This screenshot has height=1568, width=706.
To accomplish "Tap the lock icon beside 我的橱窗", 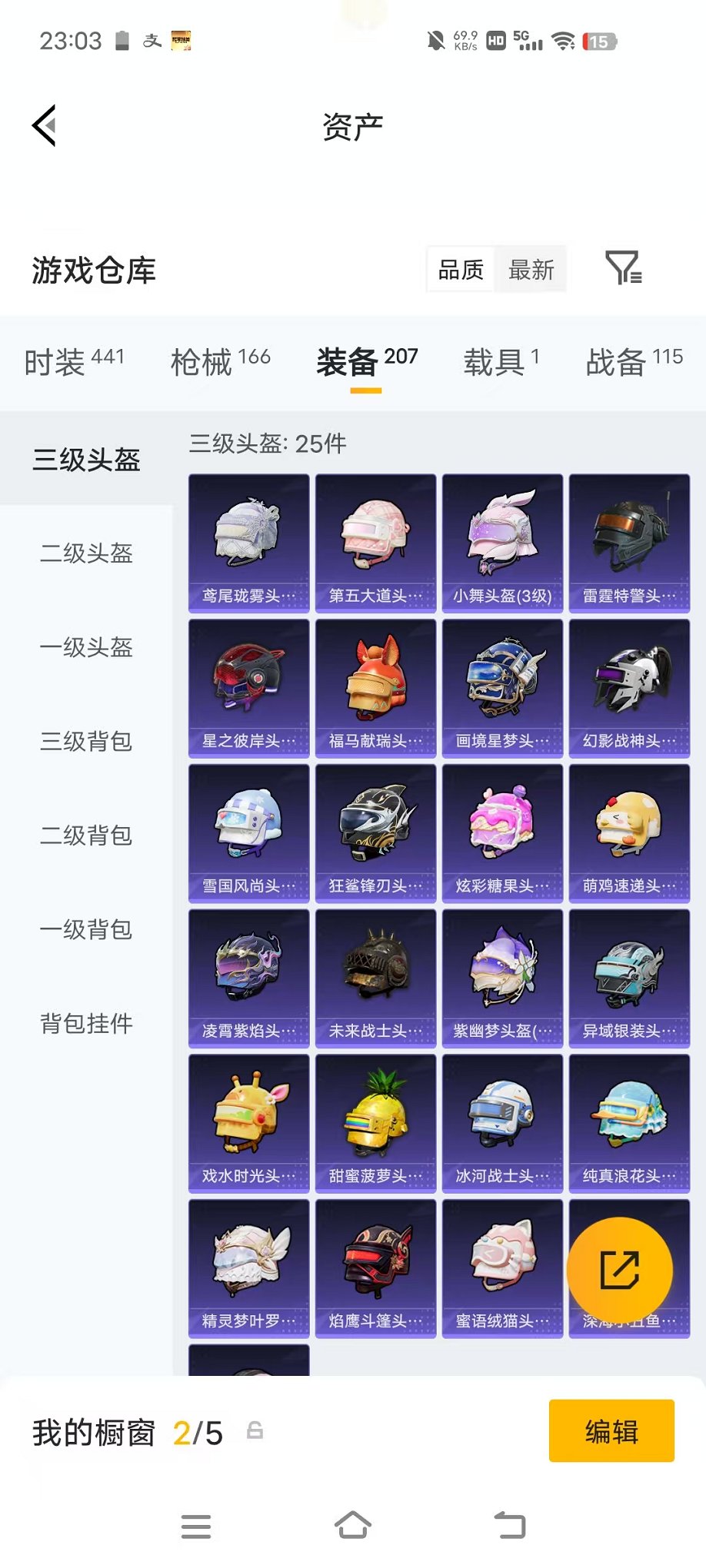I will point(256,1430).
